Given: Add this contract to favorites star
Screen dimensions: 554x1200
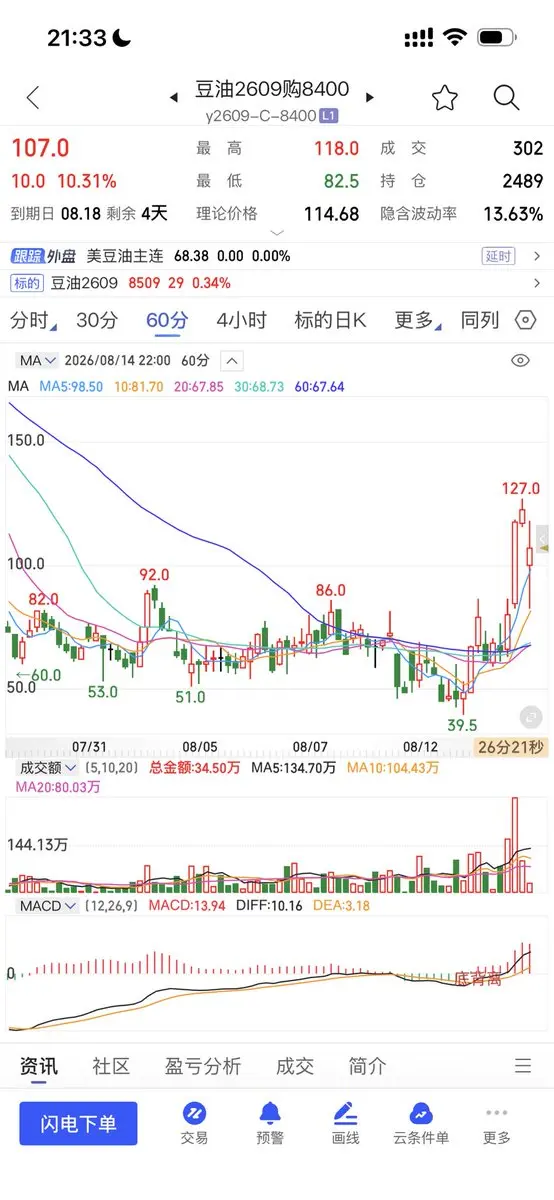Looking at the screenshot, I should (445, 97).
